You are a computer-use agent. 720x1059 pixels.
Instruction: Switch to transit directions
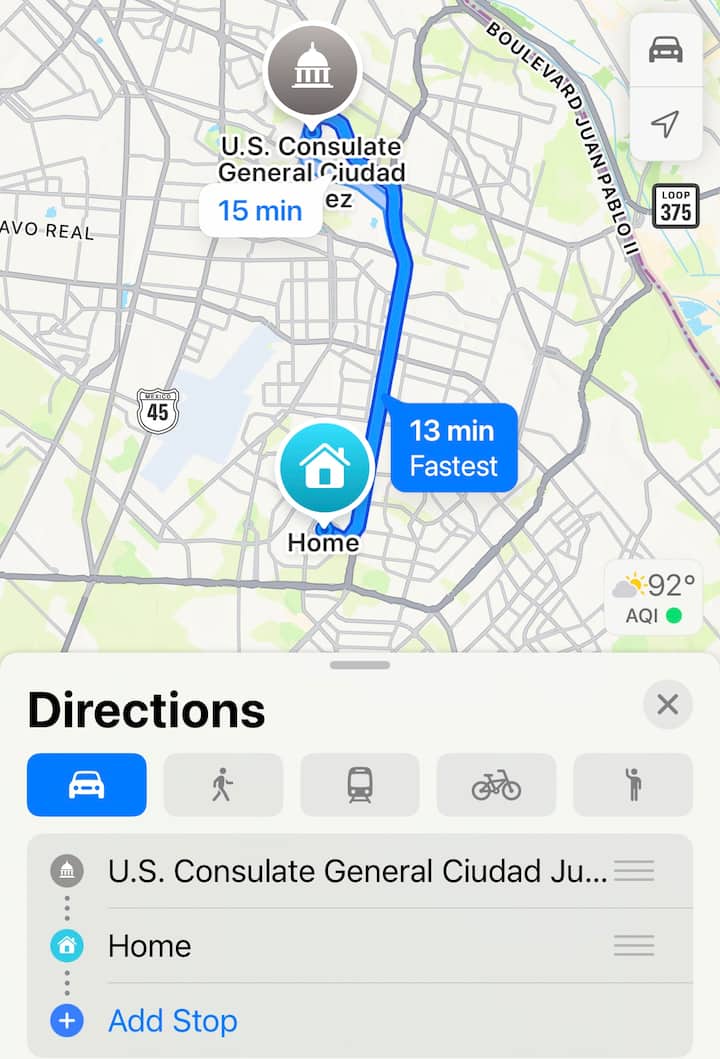pyautogui.click(x=360, y=785)
